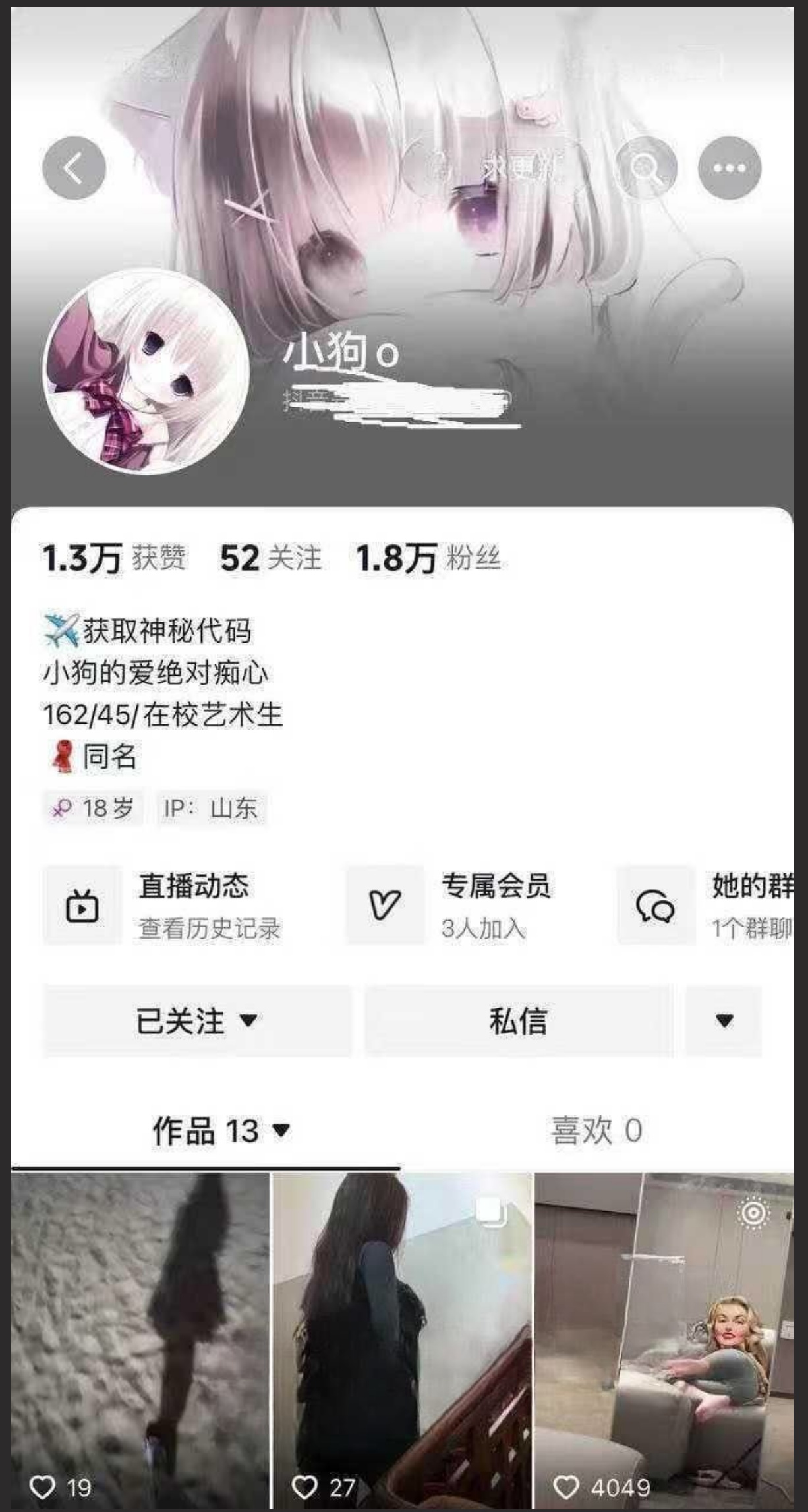
Task: Open the round profile avatar
Action: click(146, 371)
